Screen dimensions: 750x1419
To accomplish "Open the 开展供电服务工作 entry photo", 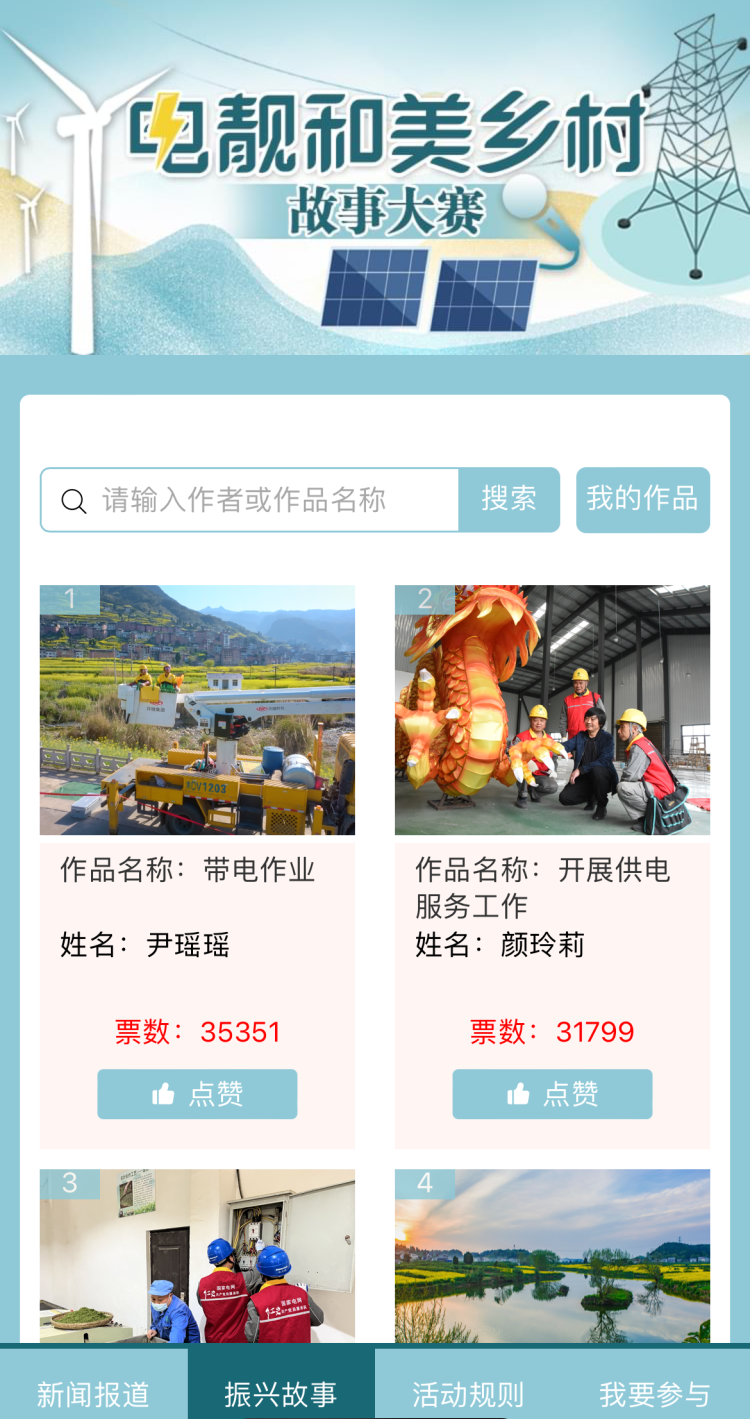I will (x=552, y=710).
